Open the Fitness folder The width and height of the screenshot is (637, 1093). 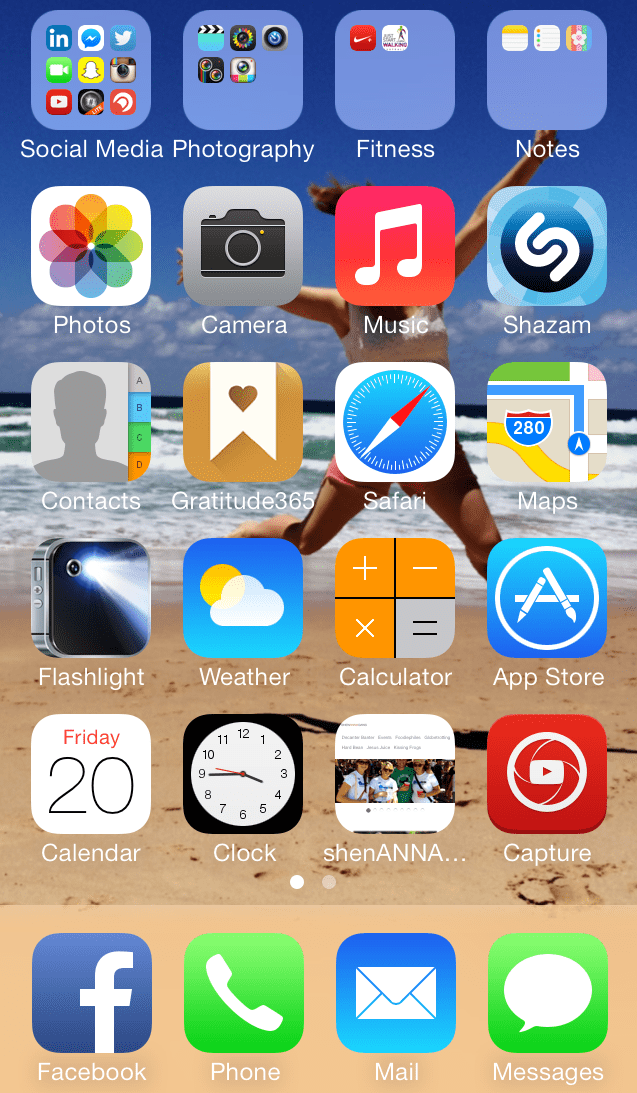(x=395, y=70)
